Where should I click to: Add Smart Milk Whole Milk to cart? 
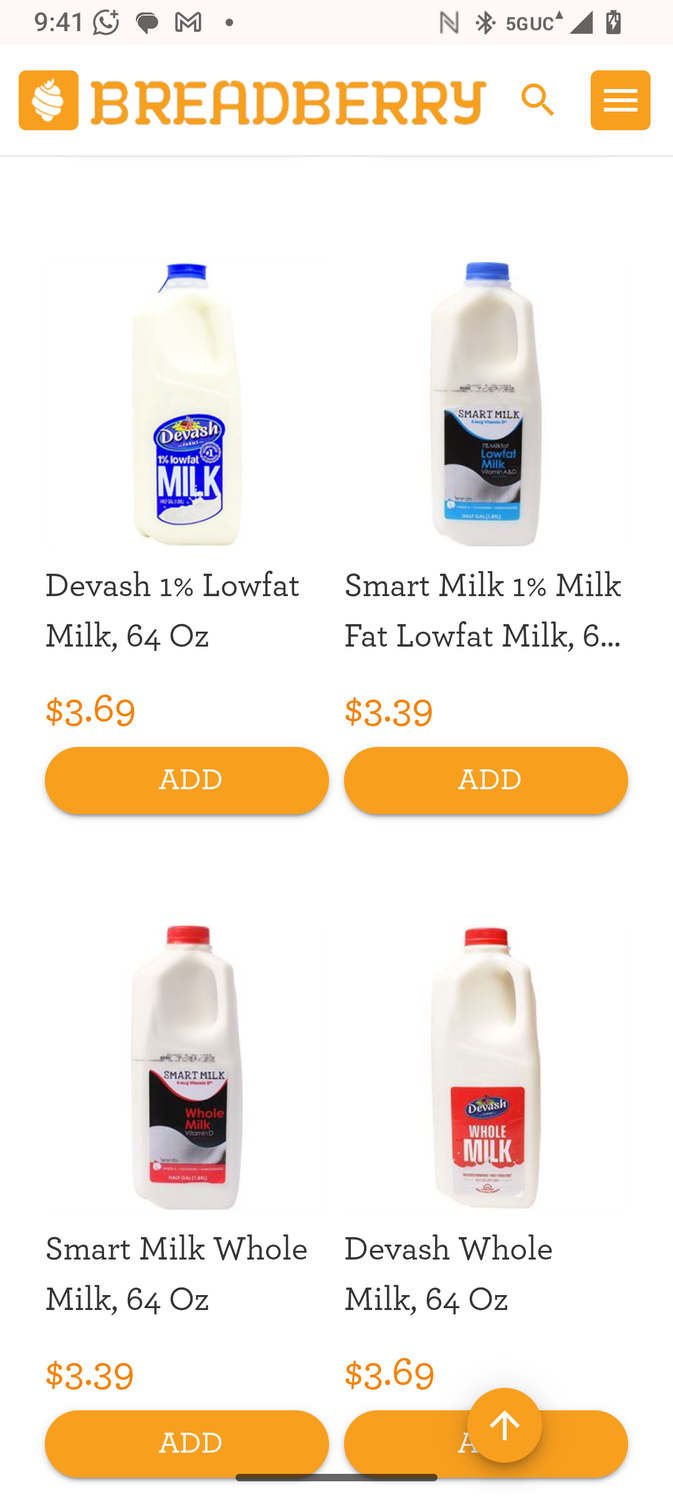coord(187,1443)
